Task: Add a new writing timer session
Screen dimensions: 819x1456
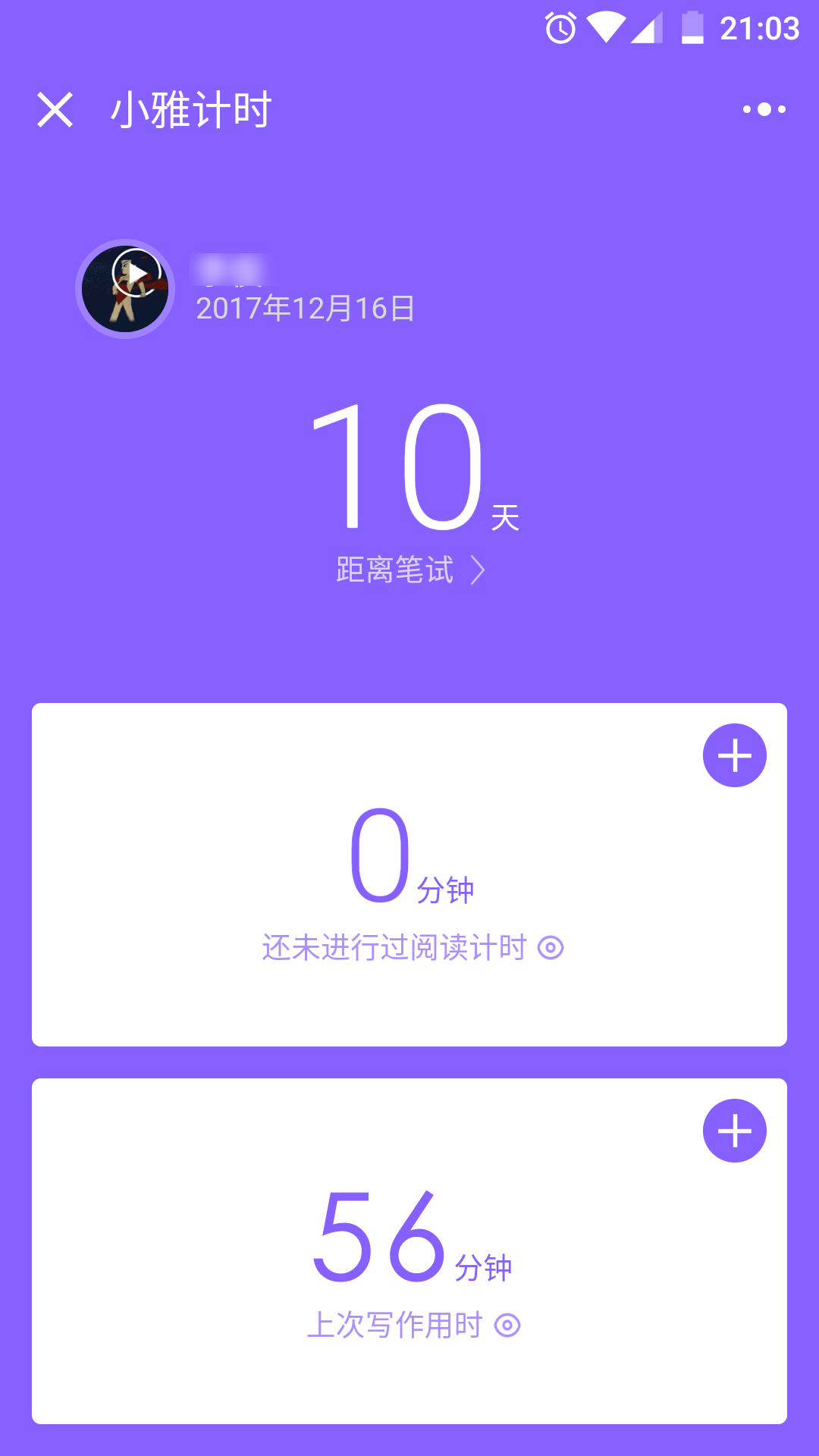Action: tap(734, 1131)
